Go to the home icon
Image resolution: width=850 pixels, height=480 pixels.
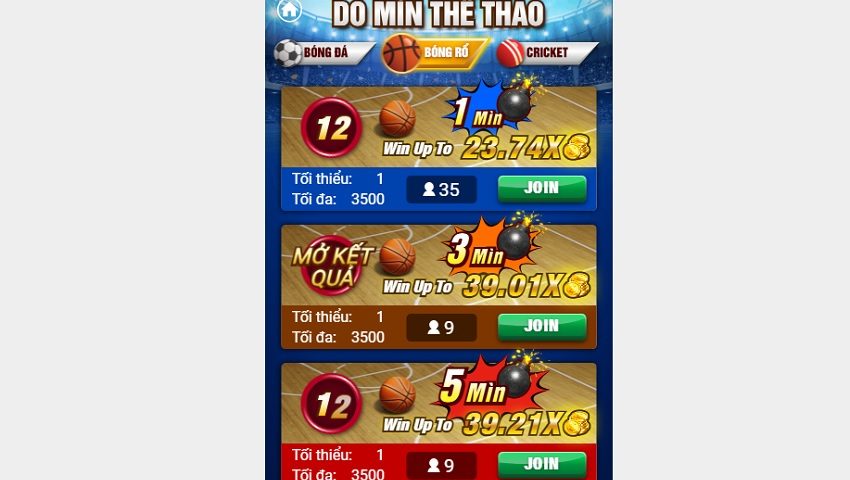click(289, 10)
